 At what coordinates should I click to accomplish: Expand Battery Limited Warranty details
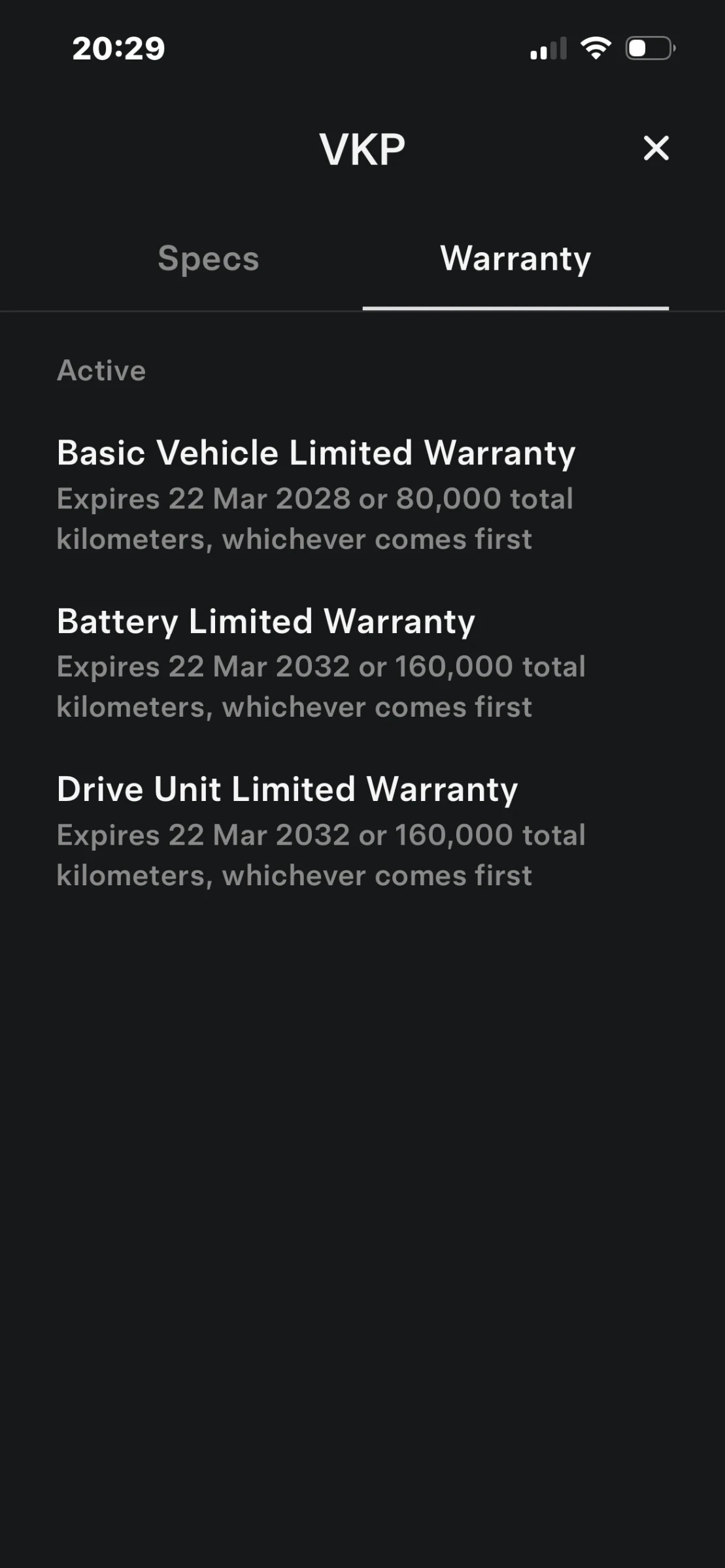(265, 621)
